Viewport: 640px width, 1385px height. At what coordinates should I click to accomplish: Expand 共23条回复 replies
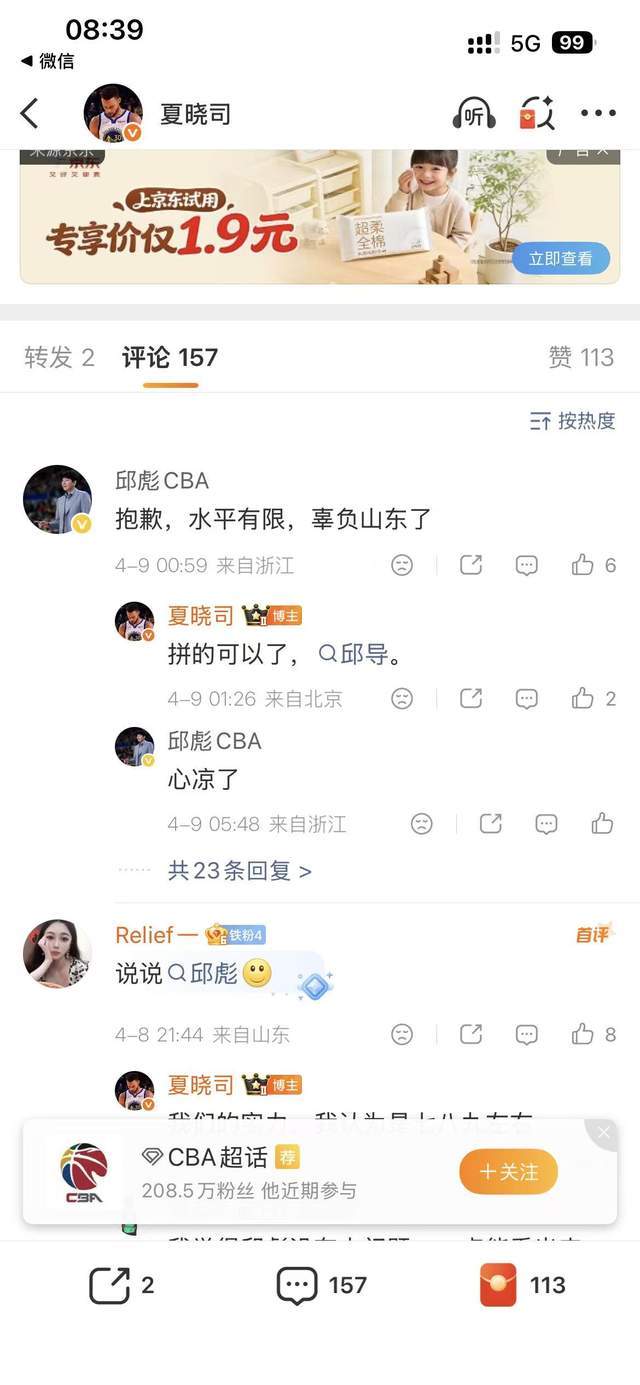pyautogui.click(x=239, y=871)
